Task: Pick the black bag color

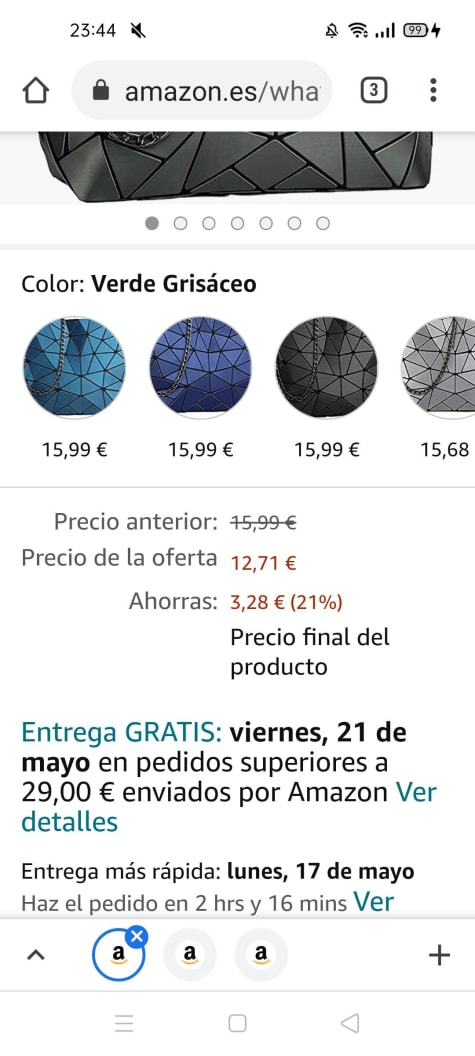Action: pyautogui.click(x=327, y=368)
